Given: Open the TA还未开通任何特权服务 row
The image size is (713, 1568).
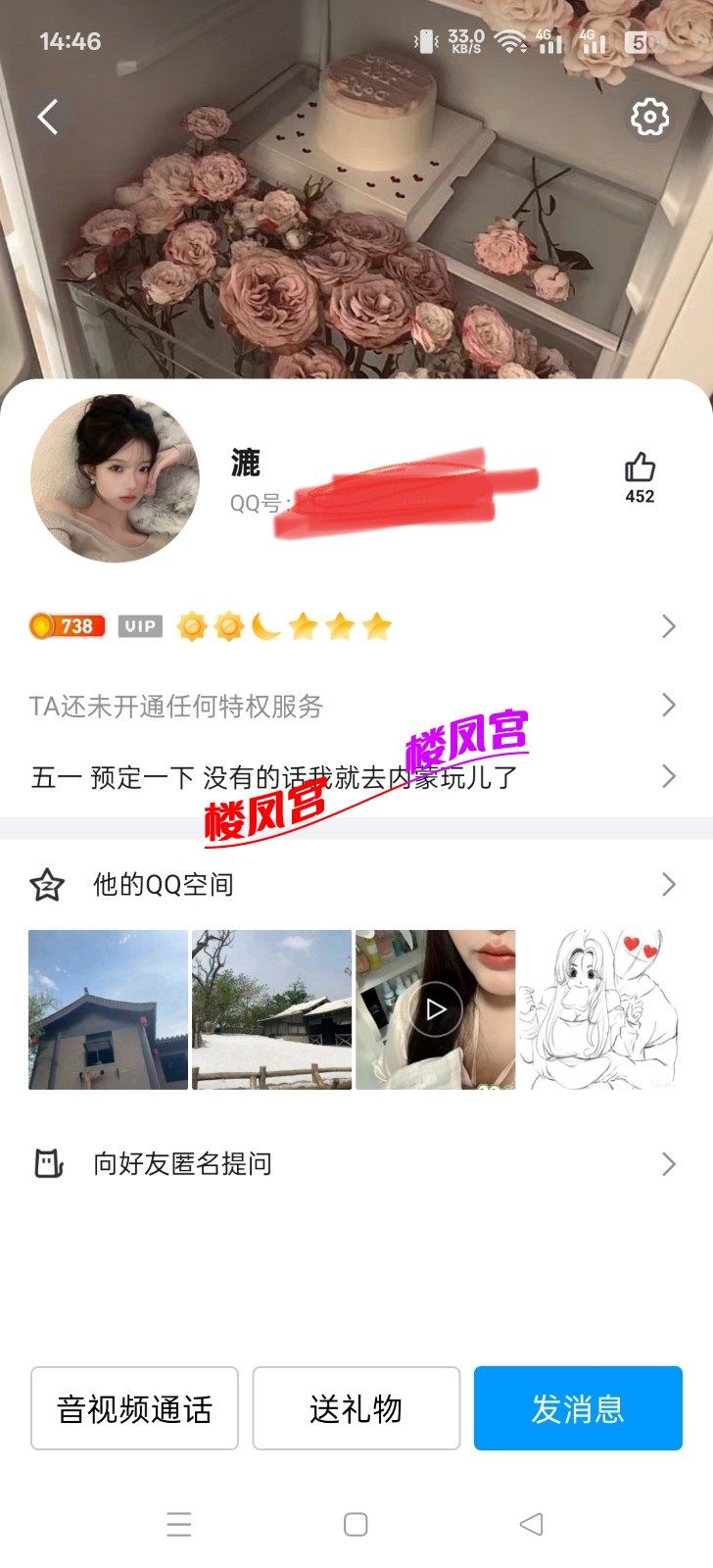Looking at the screenshot, I should pos(353,706).
